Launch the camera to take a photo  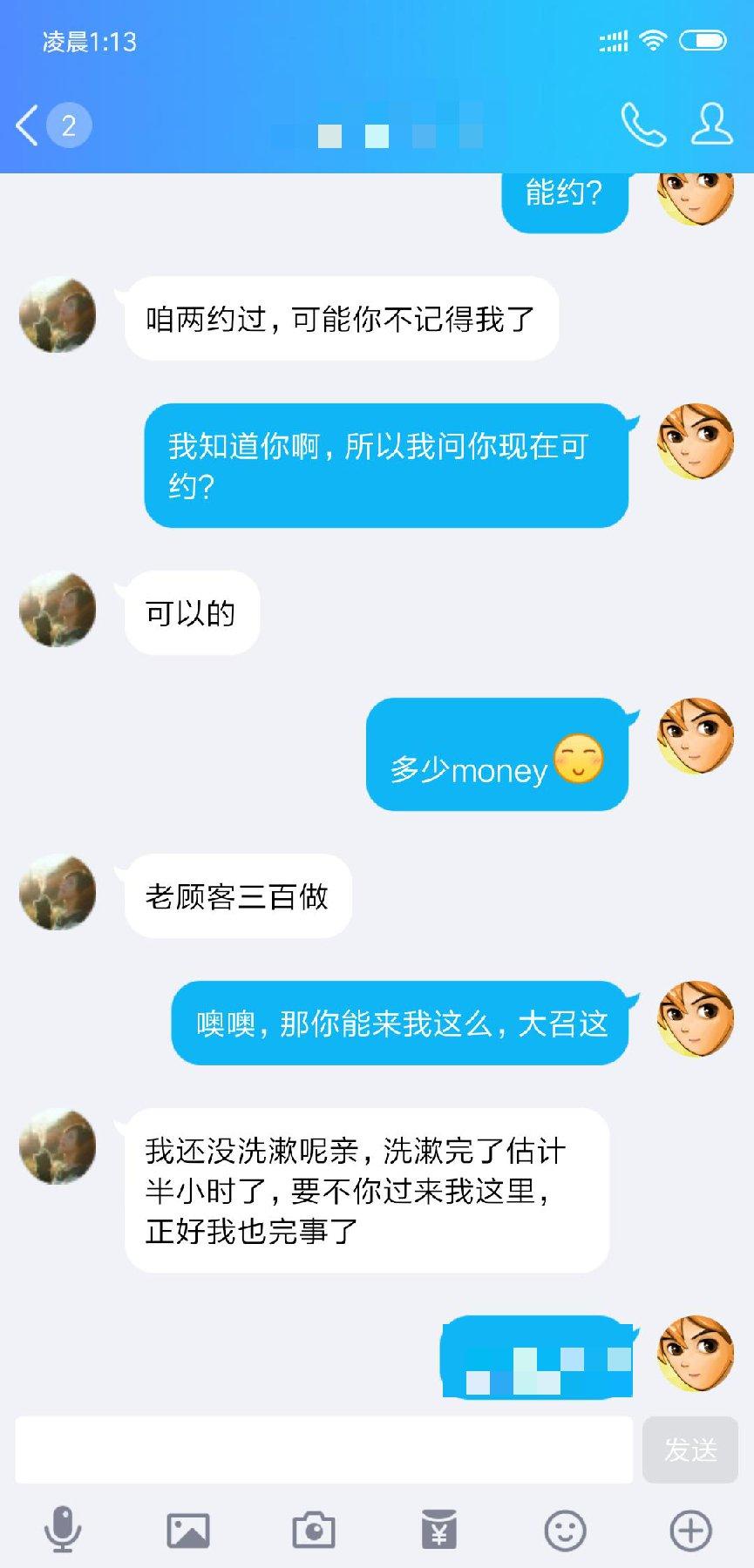pos(314,1531)
